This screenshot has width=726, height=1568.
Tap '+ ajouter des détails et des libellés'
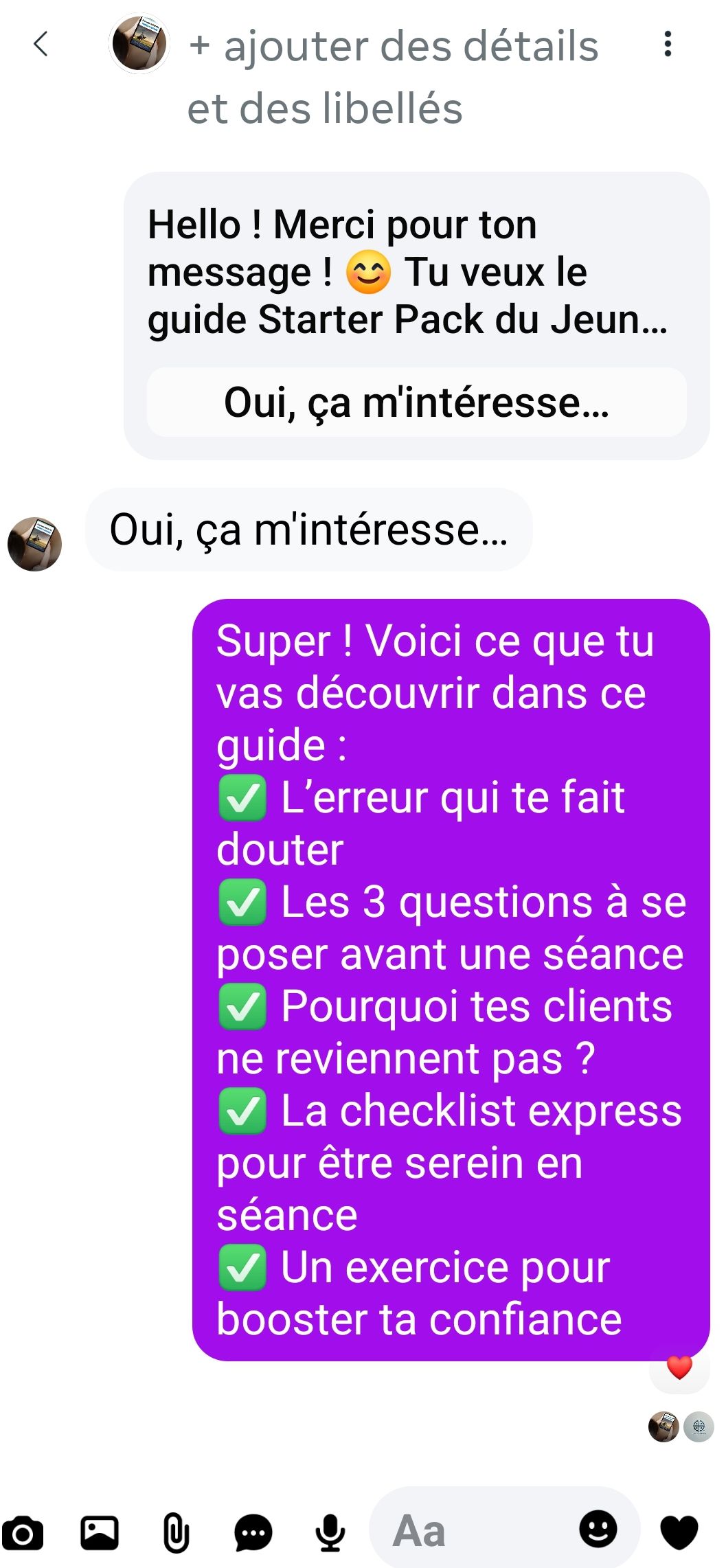pos(393,77)
